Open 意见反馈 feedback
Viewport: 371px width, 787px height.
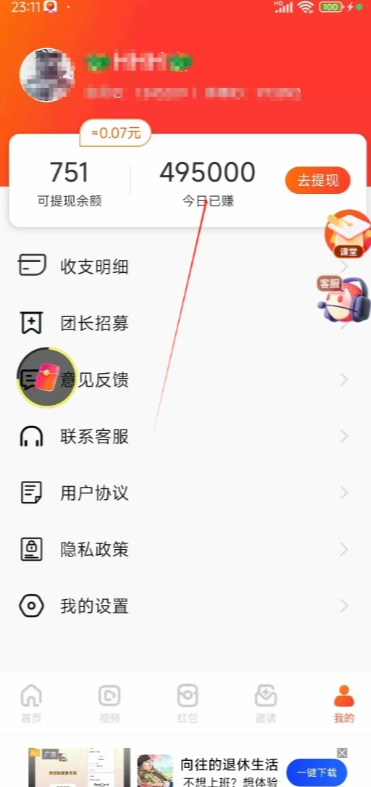tap(185, 380)
